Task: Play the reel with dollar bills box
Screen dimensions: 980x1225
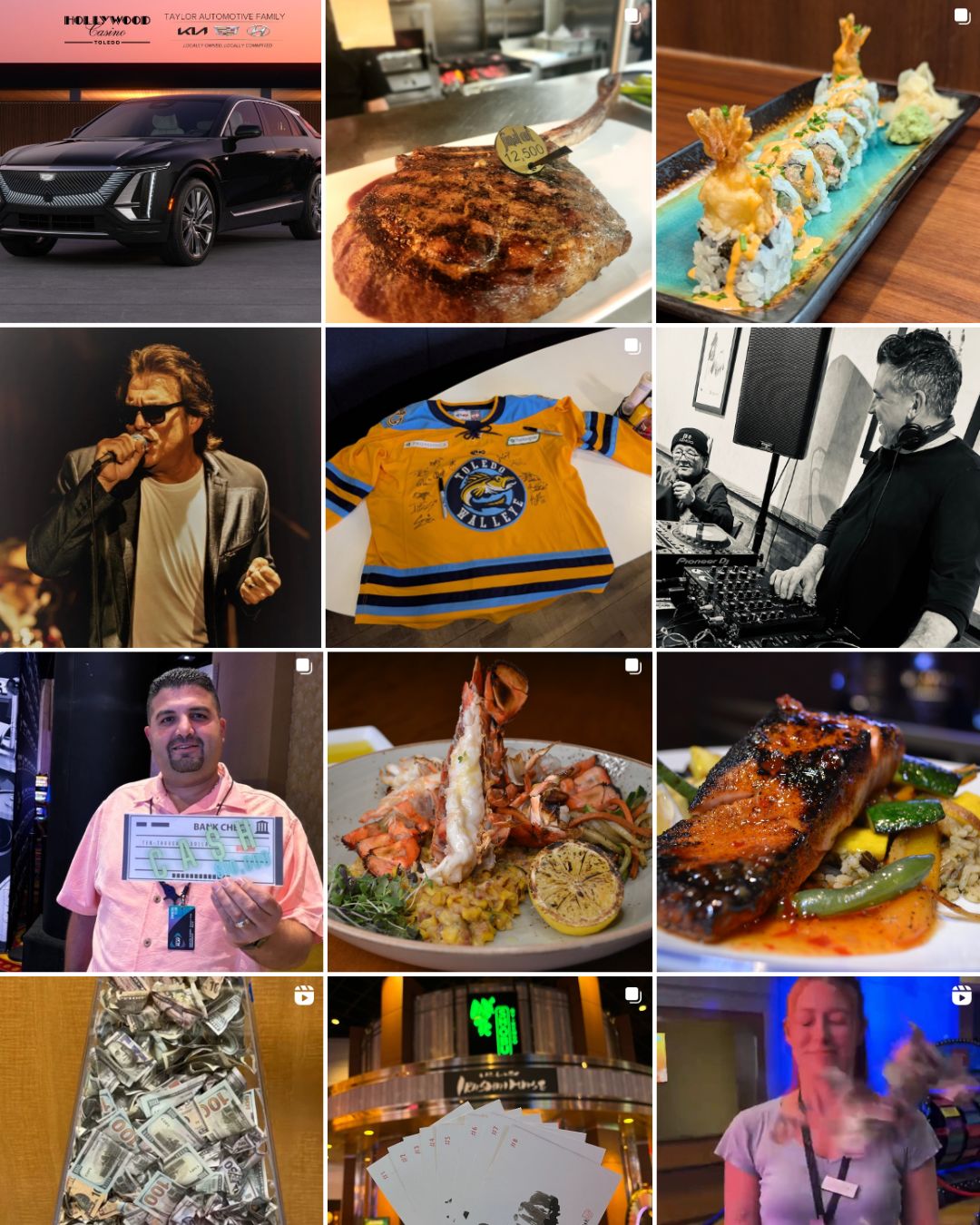Action: tap(161, 1101)
